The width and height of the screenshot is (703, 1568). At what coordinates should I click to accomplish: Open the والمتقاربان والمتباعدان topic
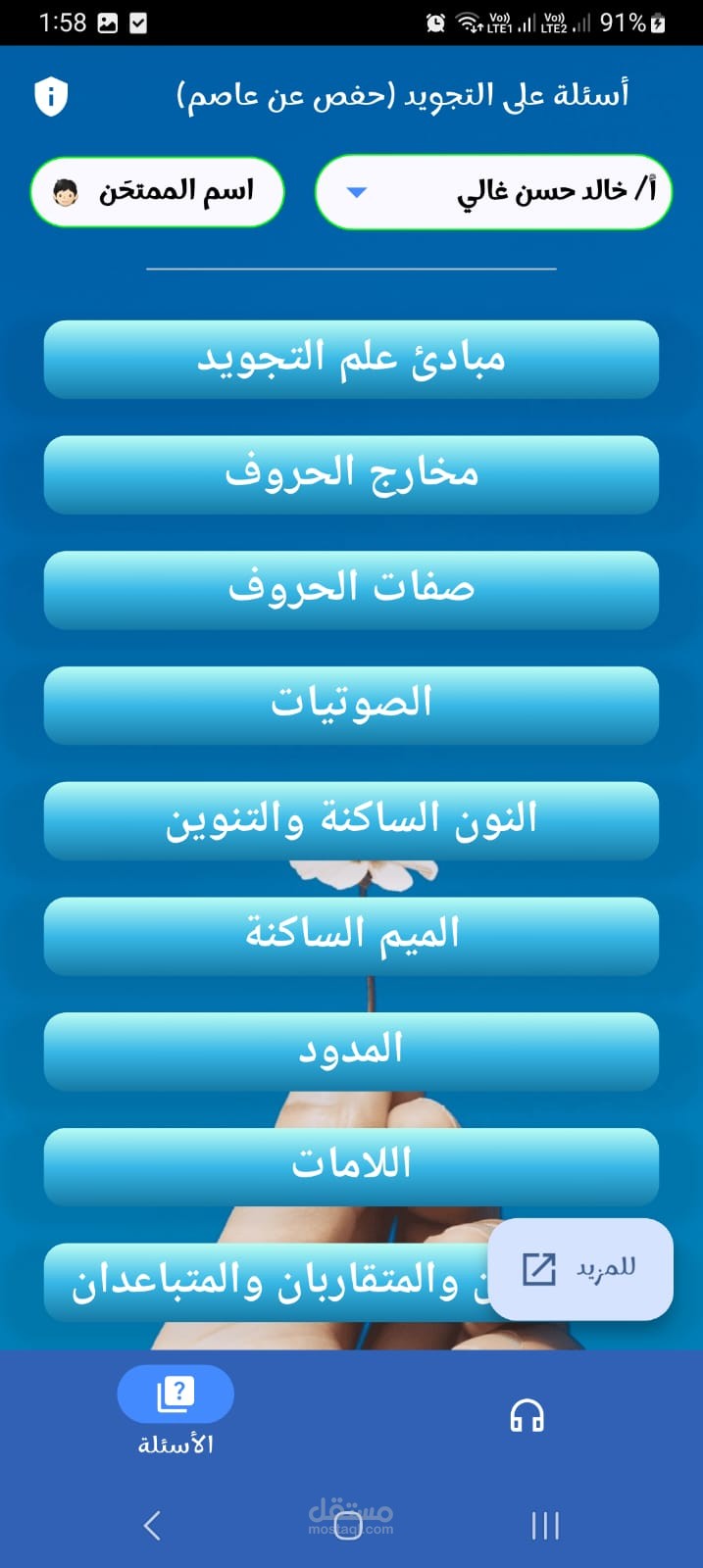(265, 1282)
